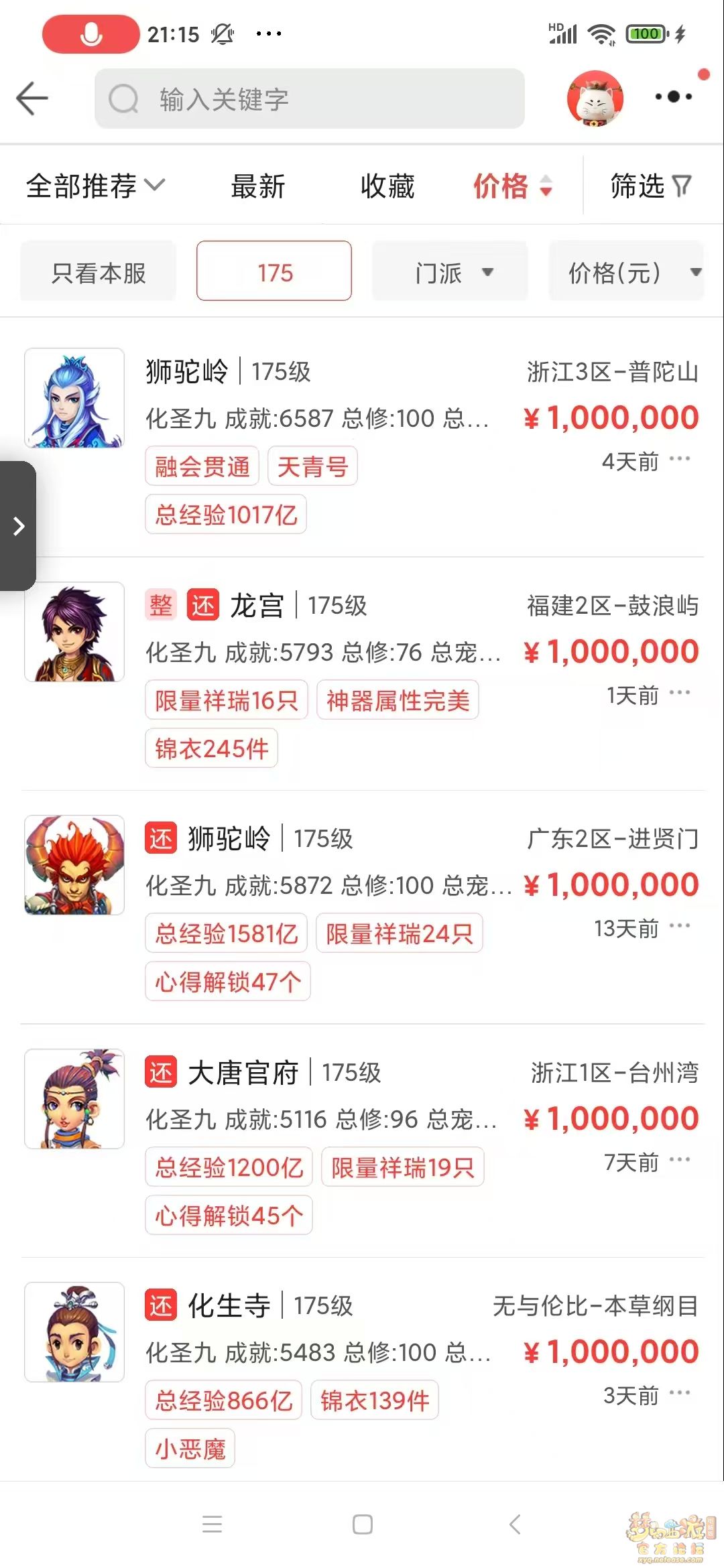724x1568 pixels.
Task: Go back using the top-left arrow
Action: [32, 99]
